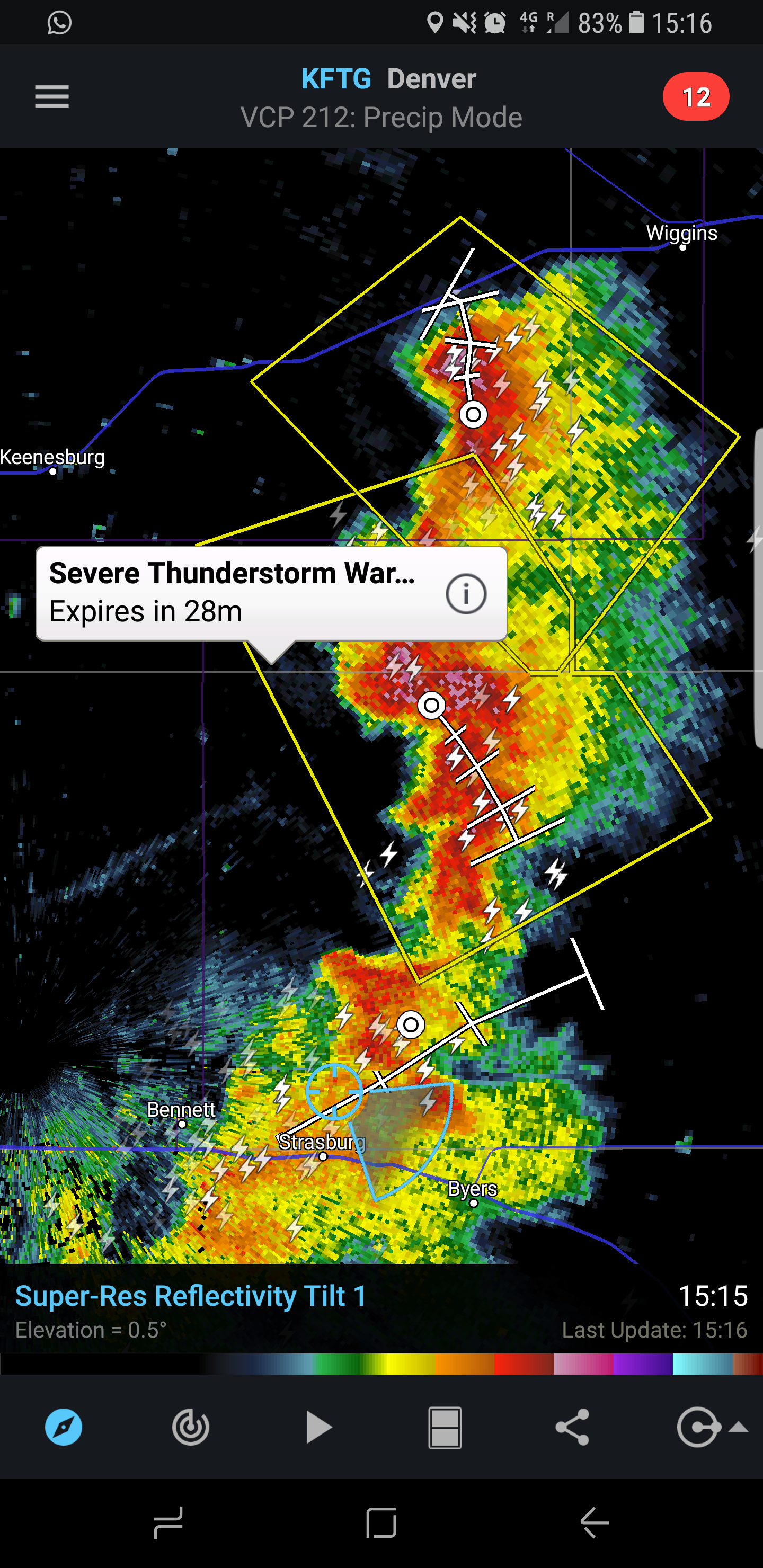This screenshot has width=763, height=1568.
Task: Go to the home screen
Action: pos(381,1523)
